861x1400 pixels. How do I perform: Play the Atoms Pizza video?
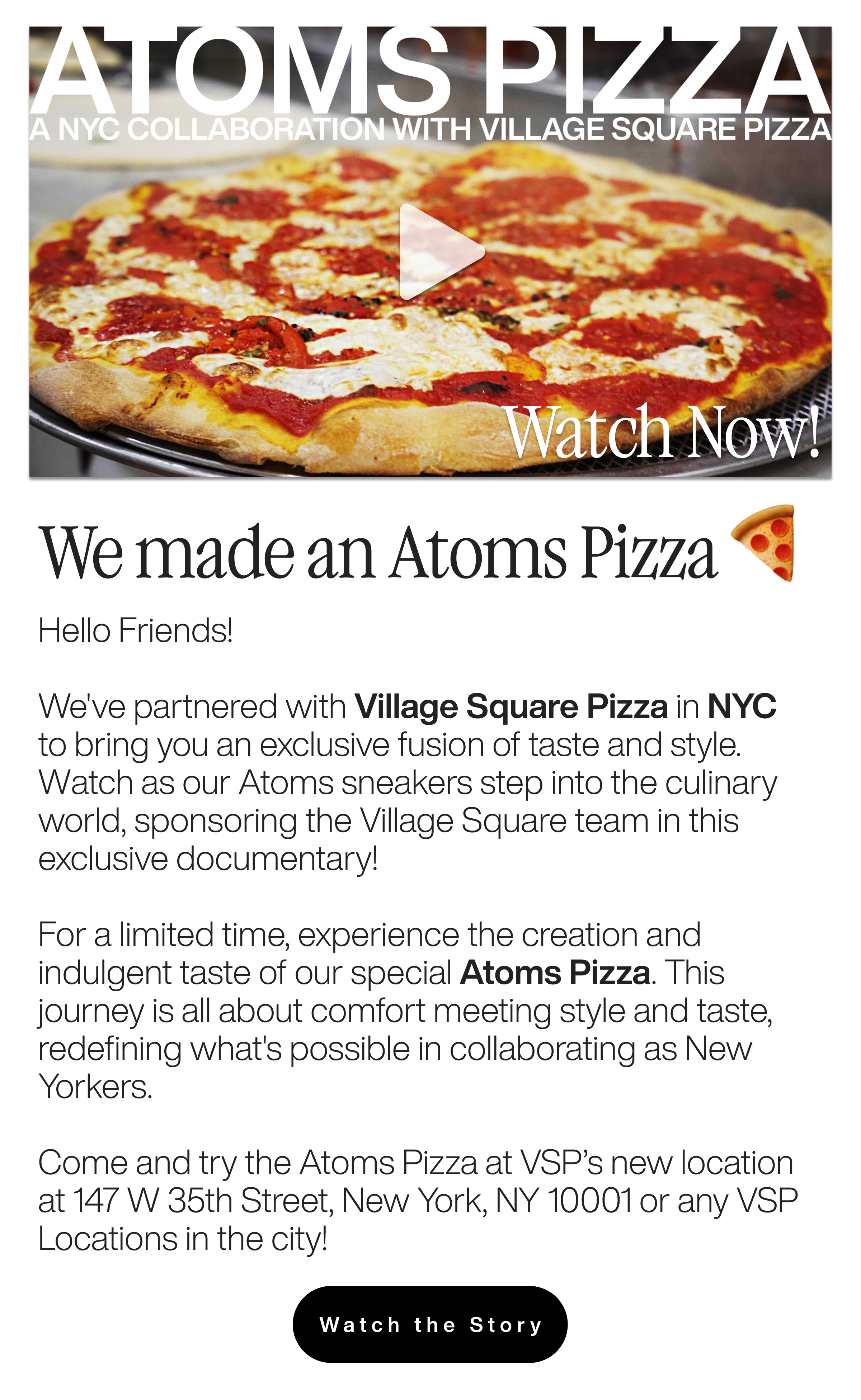(437, 252)
